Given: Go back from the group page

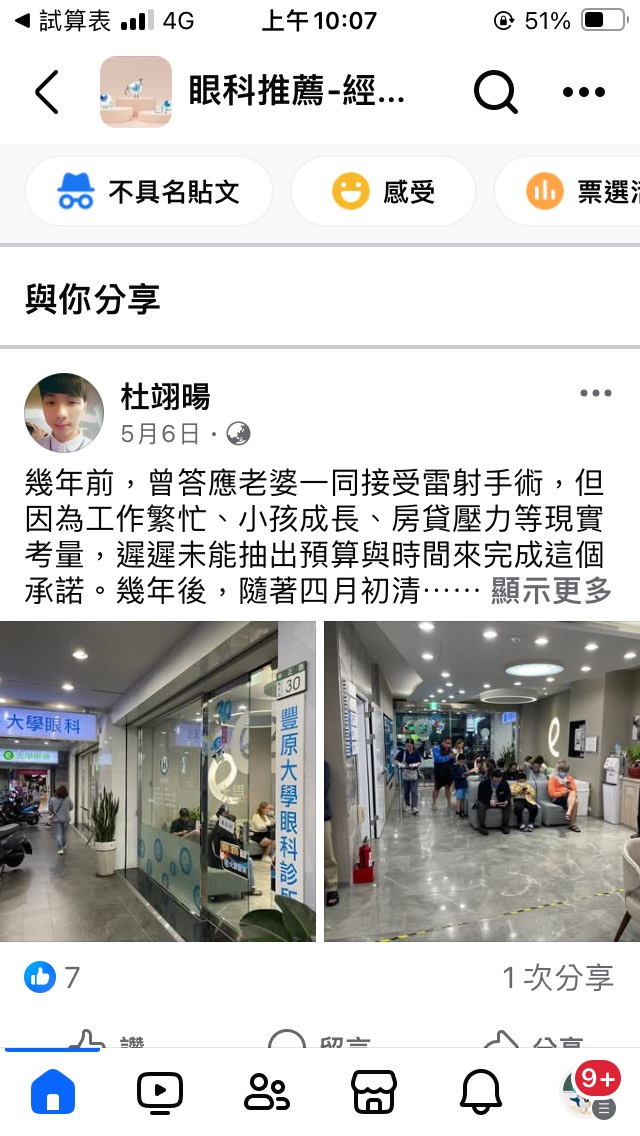Looking at the screenshot, I should 46,92.
